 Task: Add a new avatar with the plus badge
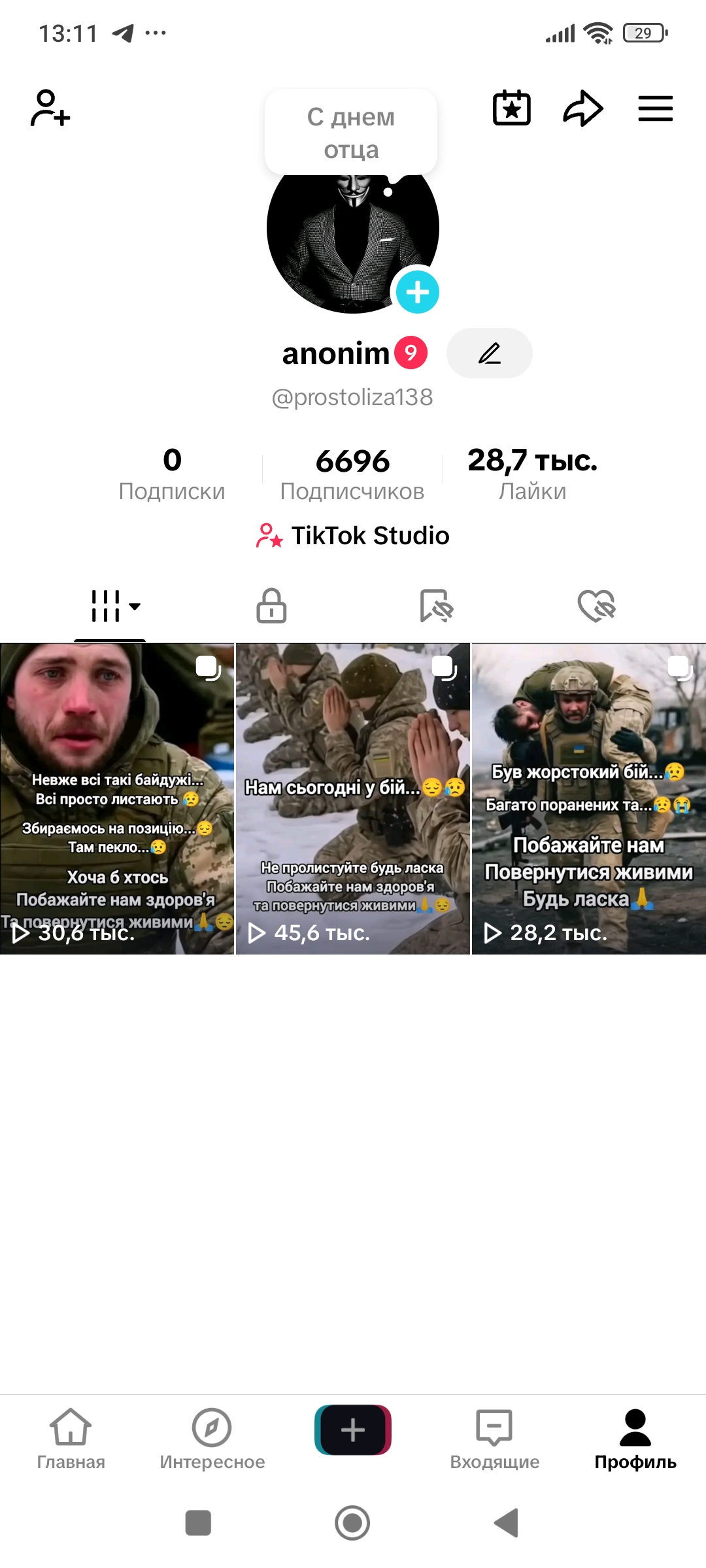pyautogui.click(x=417, y=292)
